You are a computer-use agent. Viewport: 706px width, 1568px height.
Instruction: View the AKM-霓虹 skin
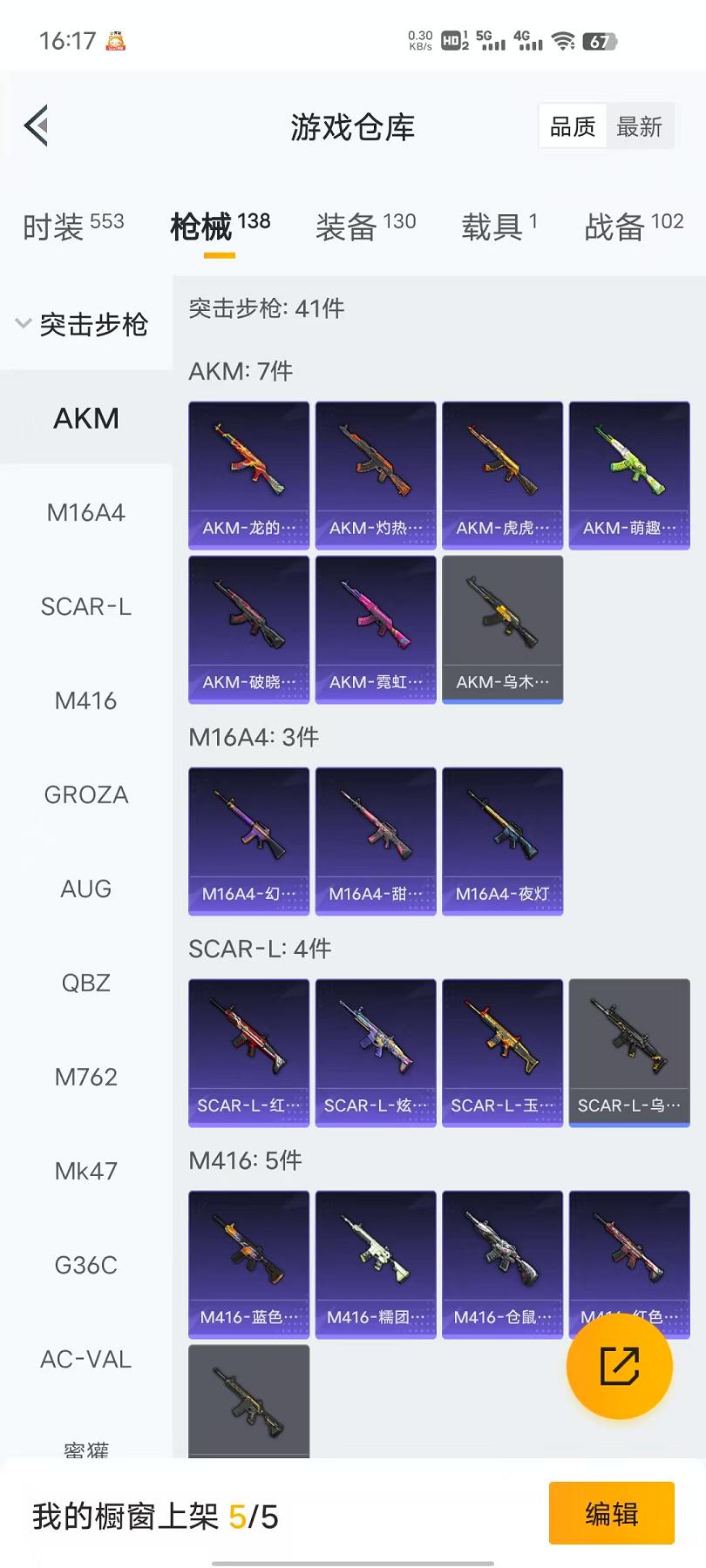[x=376, y=629]
